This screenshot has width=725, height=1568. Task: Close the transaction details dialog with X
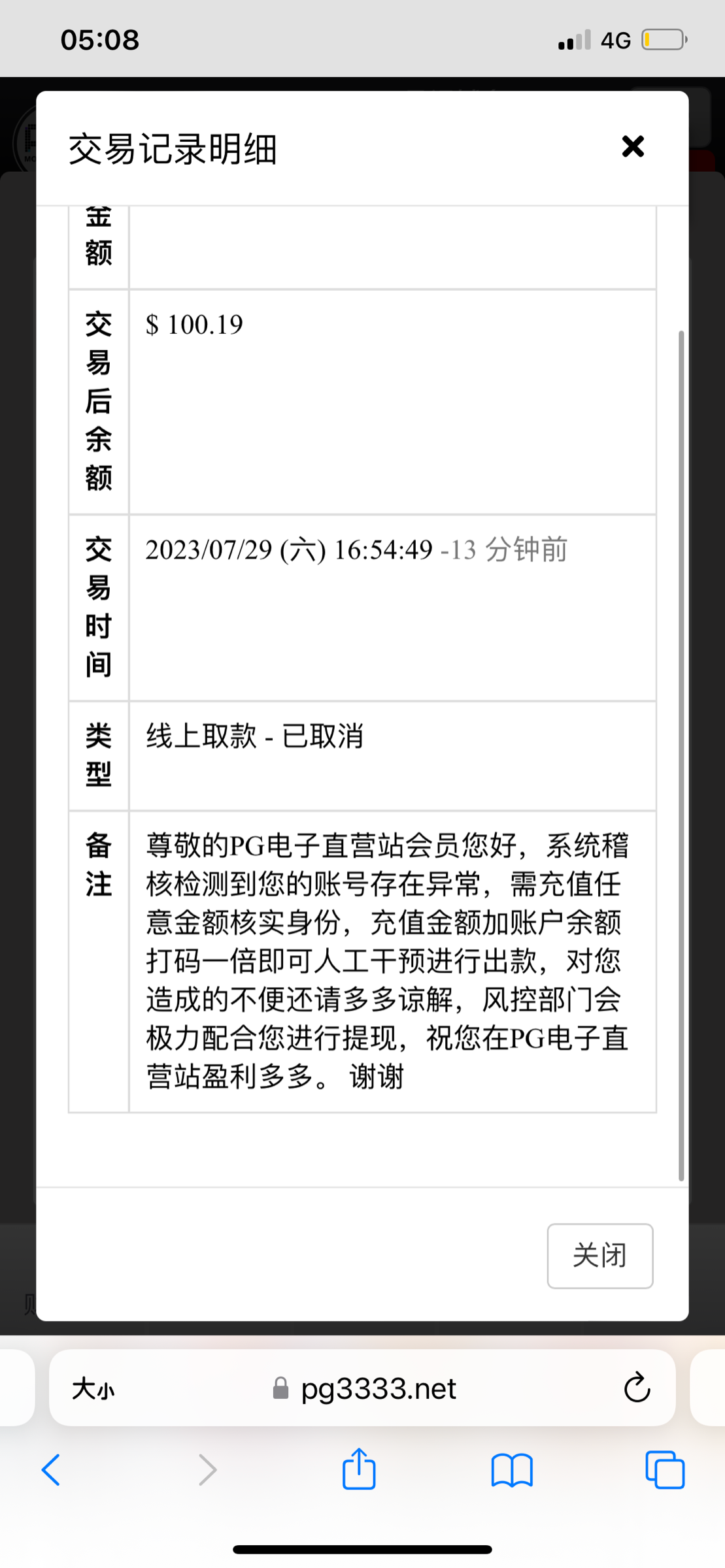632,147
